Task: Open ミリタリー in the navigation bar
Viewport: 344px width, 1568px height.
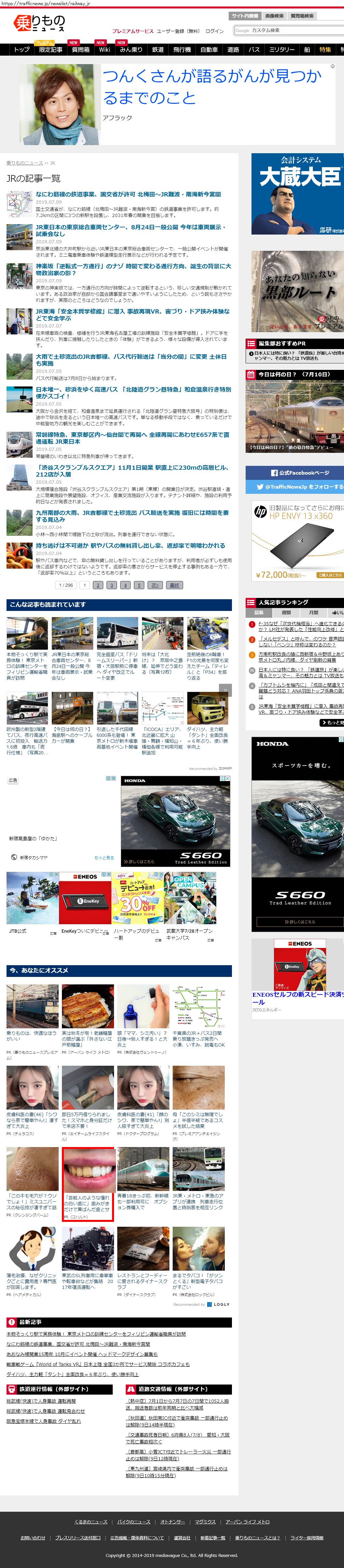Action: pos(282,50)
